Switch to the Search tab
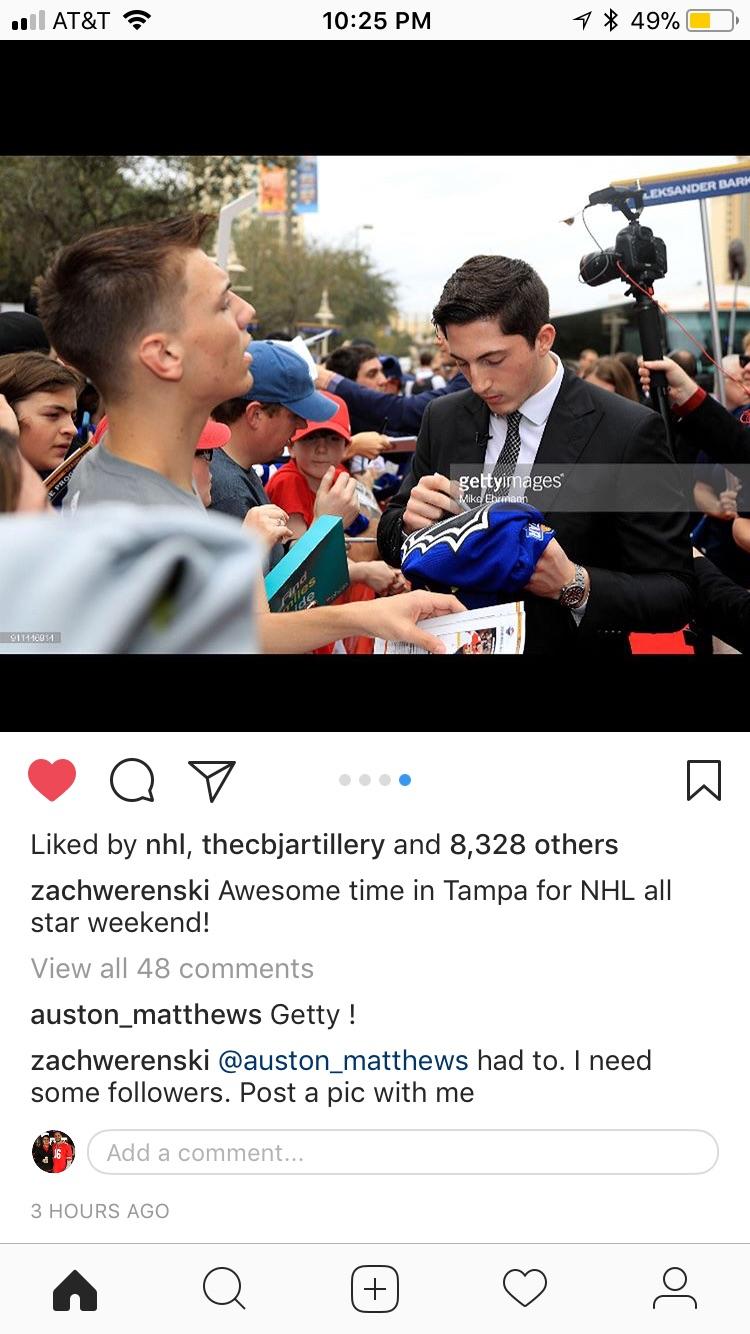 224,1288
